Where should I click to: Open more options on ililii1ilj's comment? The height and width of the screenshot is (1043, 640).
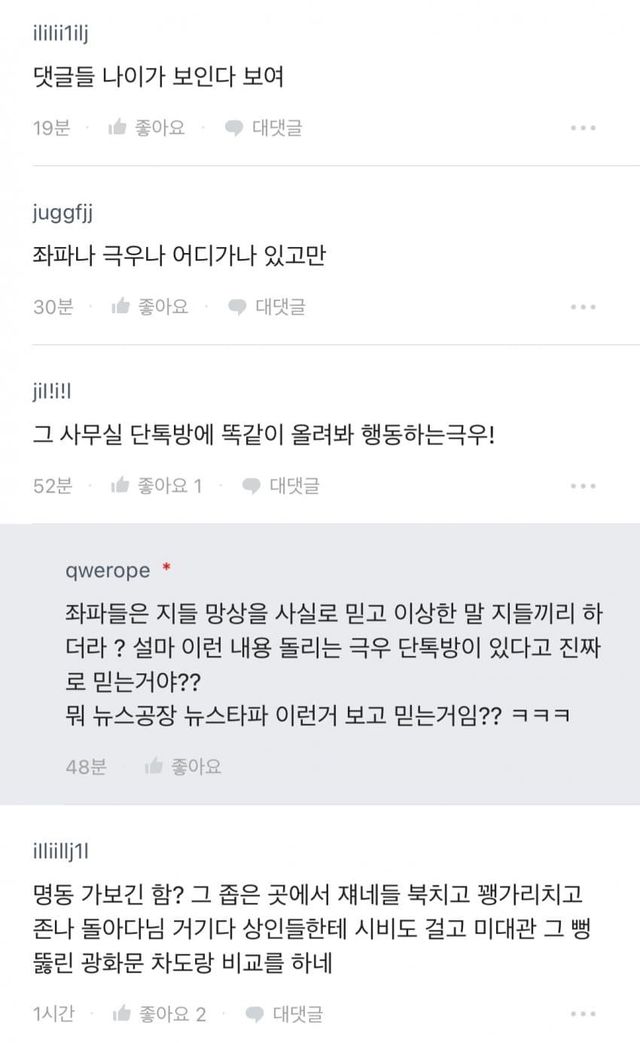pyautogui.click(x=583, y=128)
